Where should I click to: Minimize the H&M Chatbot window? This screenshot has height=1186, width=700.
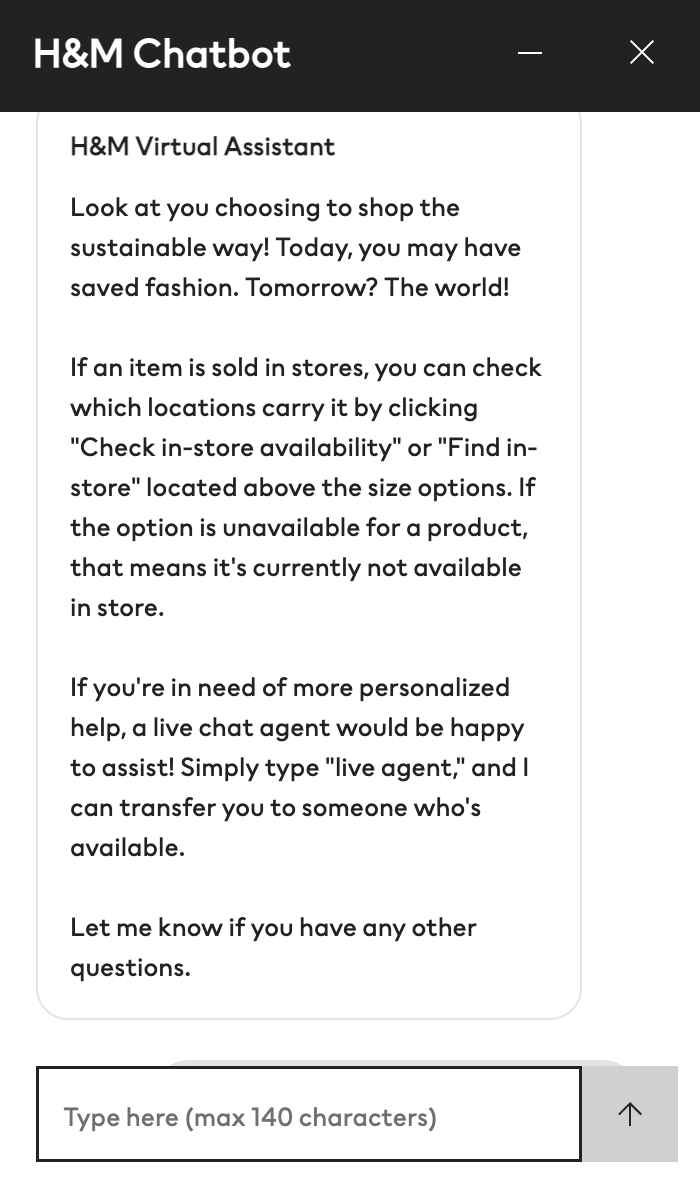click(530, 53)
